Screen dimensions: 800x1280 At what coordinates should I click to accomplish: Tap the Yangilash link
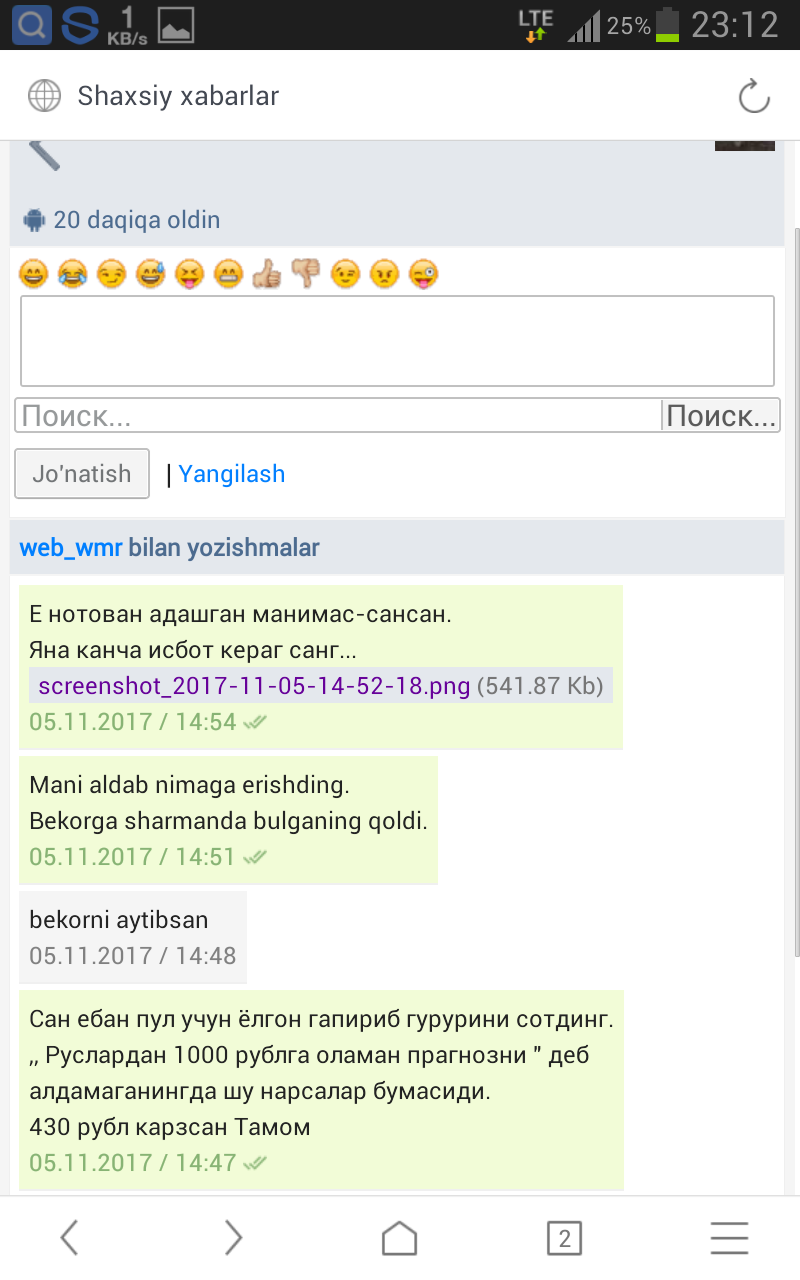click(x=232, y=474)
